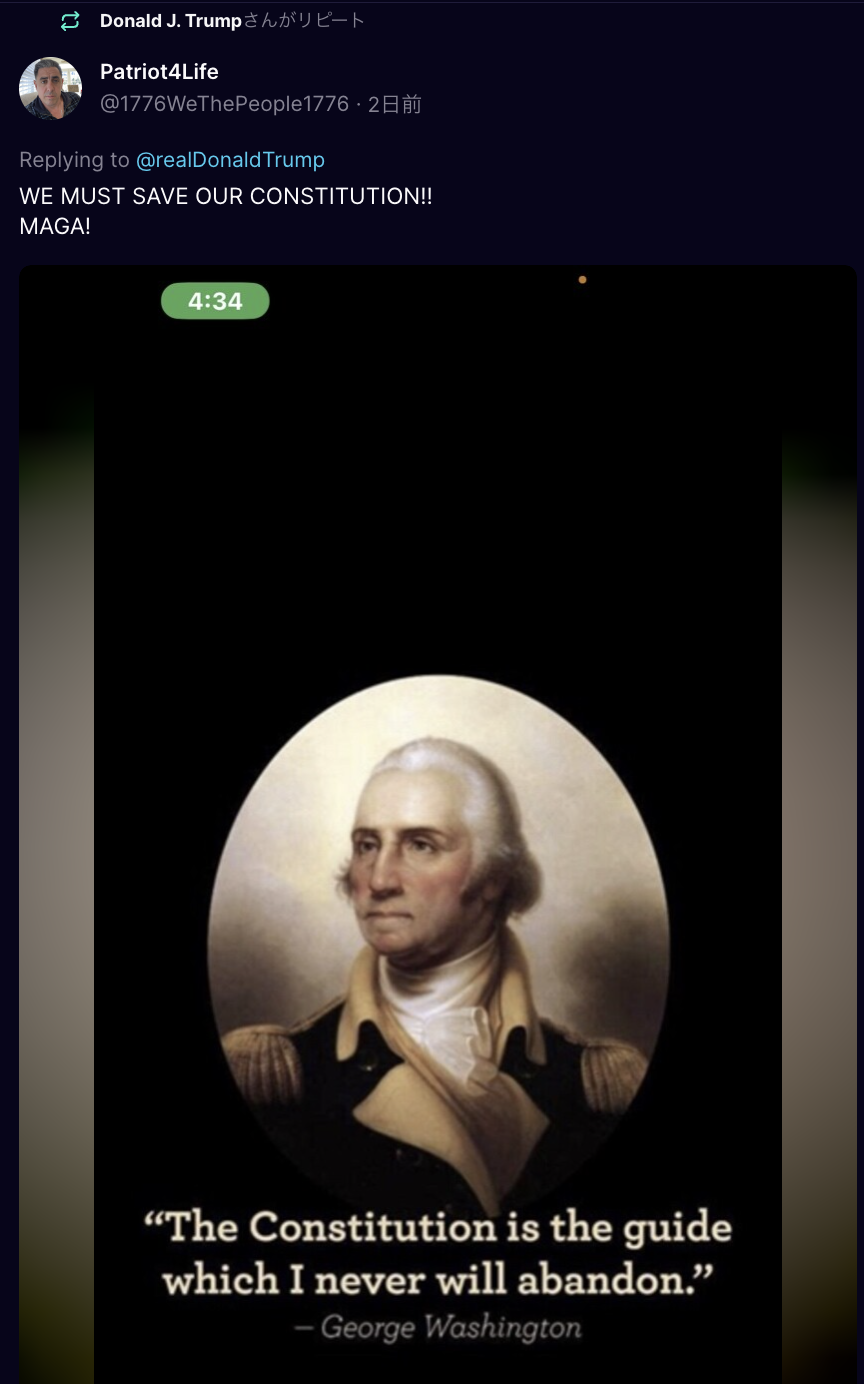Open Patriot4Life's profile avatar
864x1384 pixels.
[x=50, y=88]
